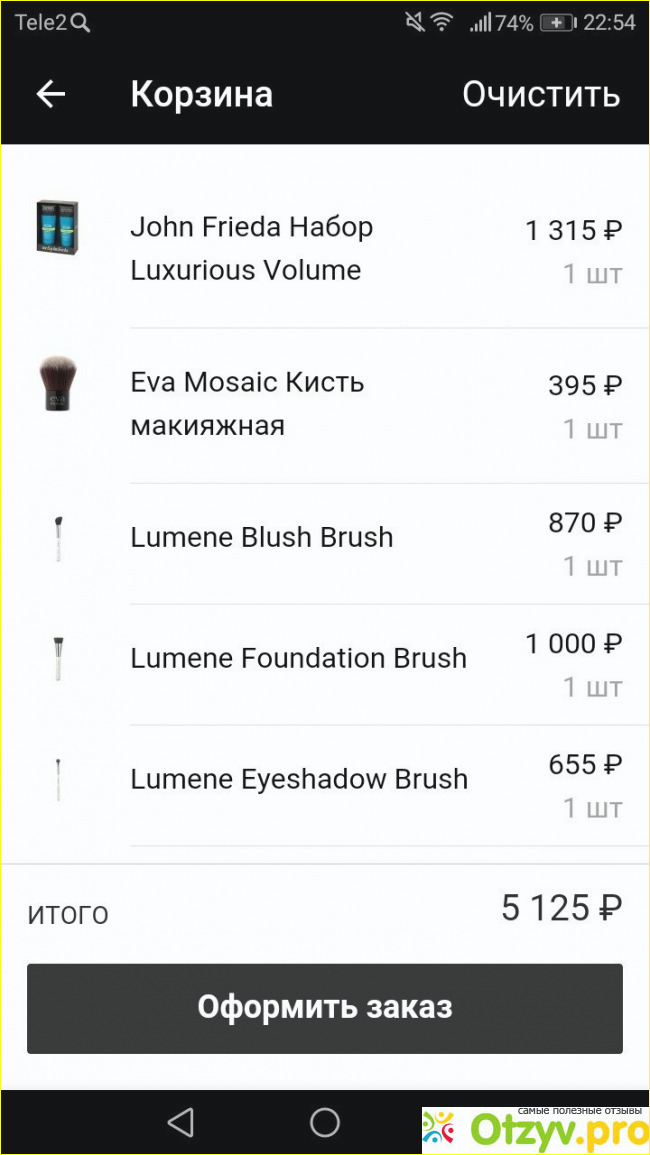Open the Eva Mosaic Кисть макияжная item
The width and height of the screenshot is (650, 1155).
[247, 404]
